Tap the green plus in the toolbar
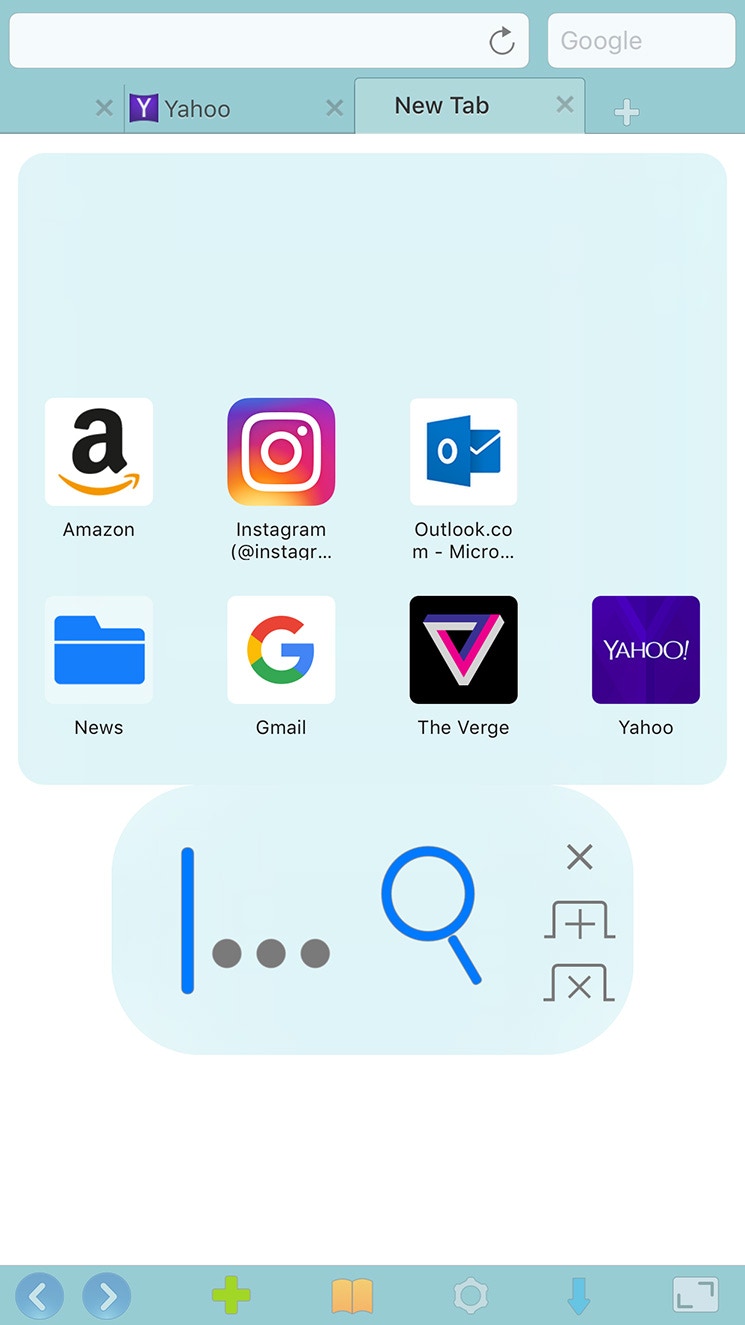 tap(231, 1297)
